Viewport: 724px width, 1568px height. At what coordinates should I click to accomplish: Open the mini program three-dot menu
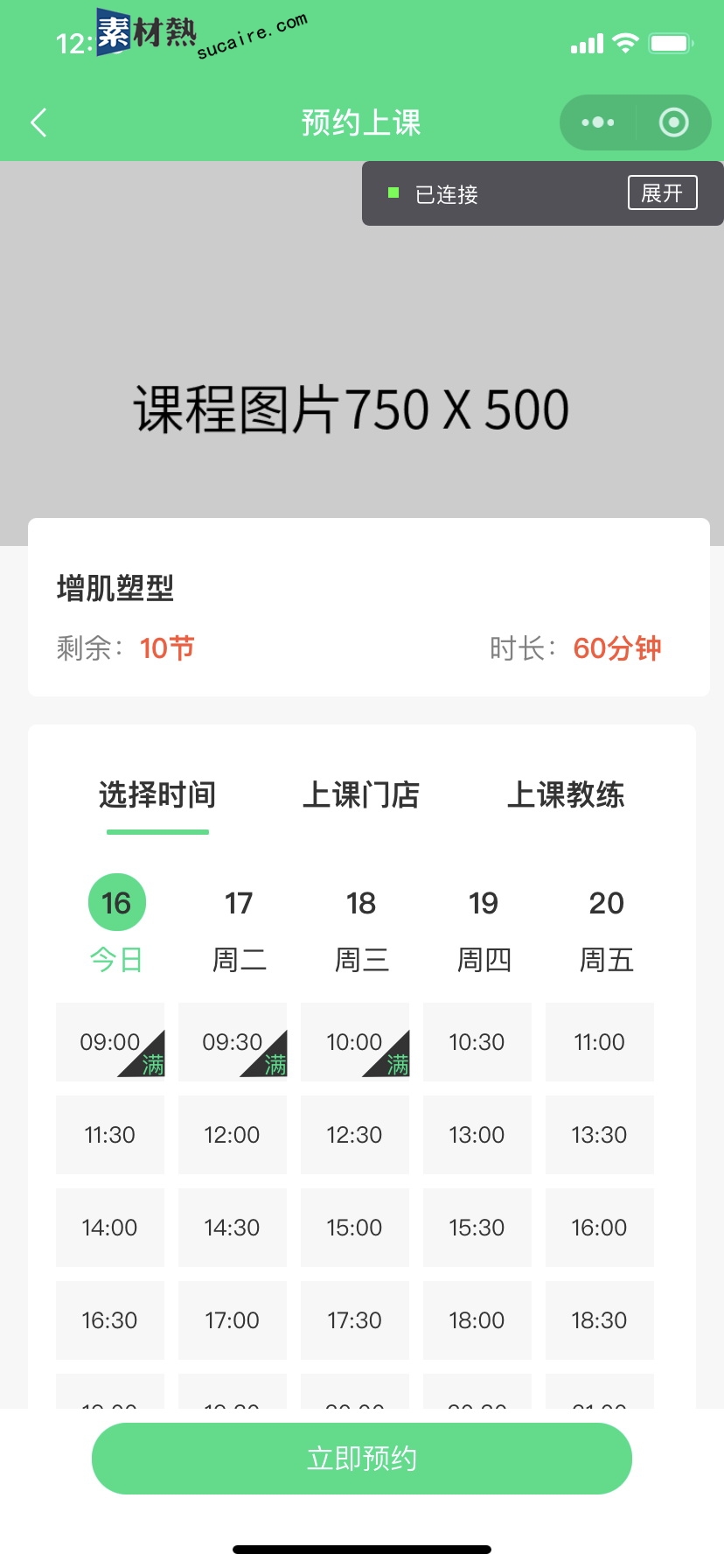(598, 122)
